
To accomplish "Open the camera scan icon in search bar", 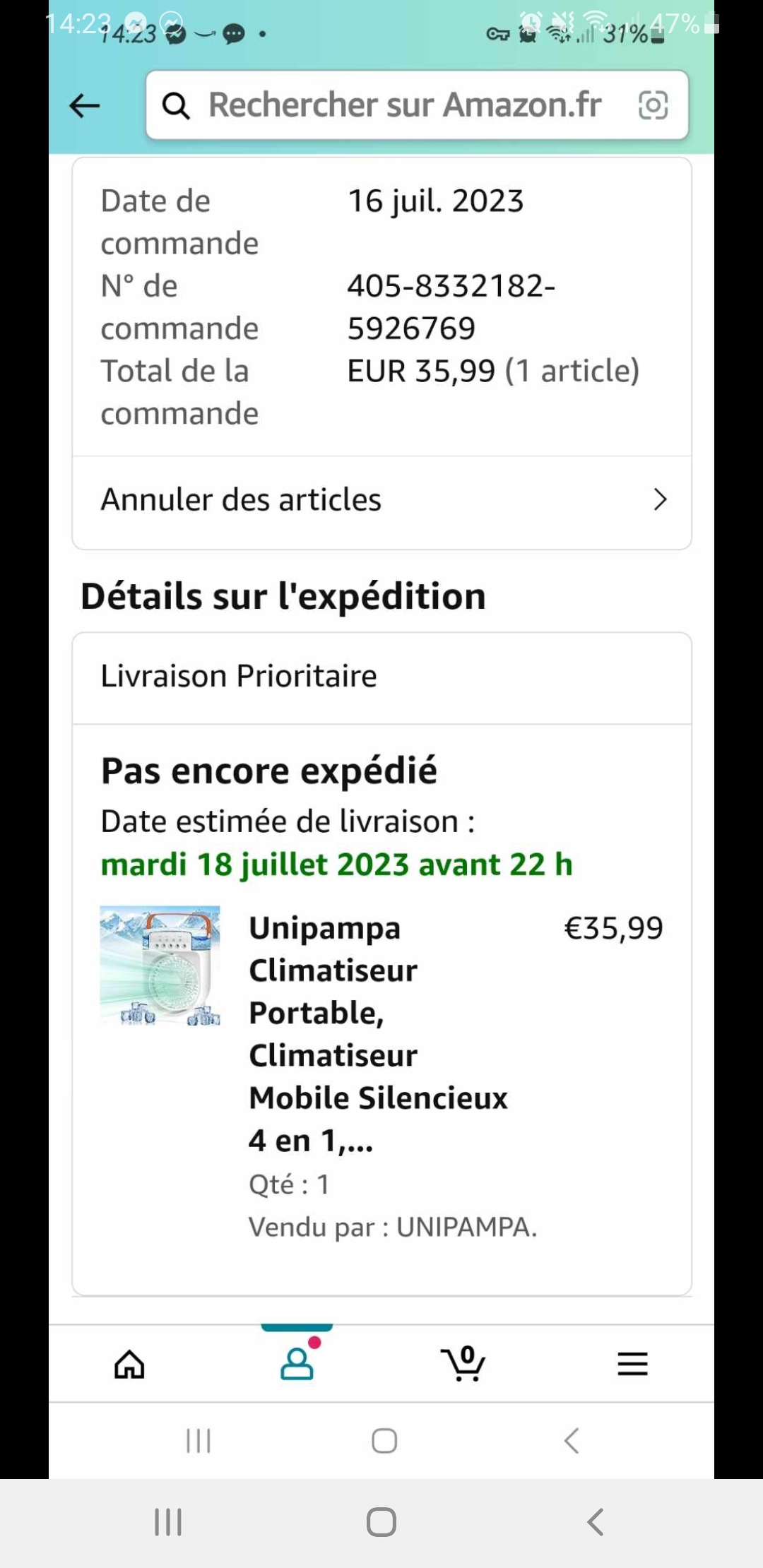I will point(653,105).
